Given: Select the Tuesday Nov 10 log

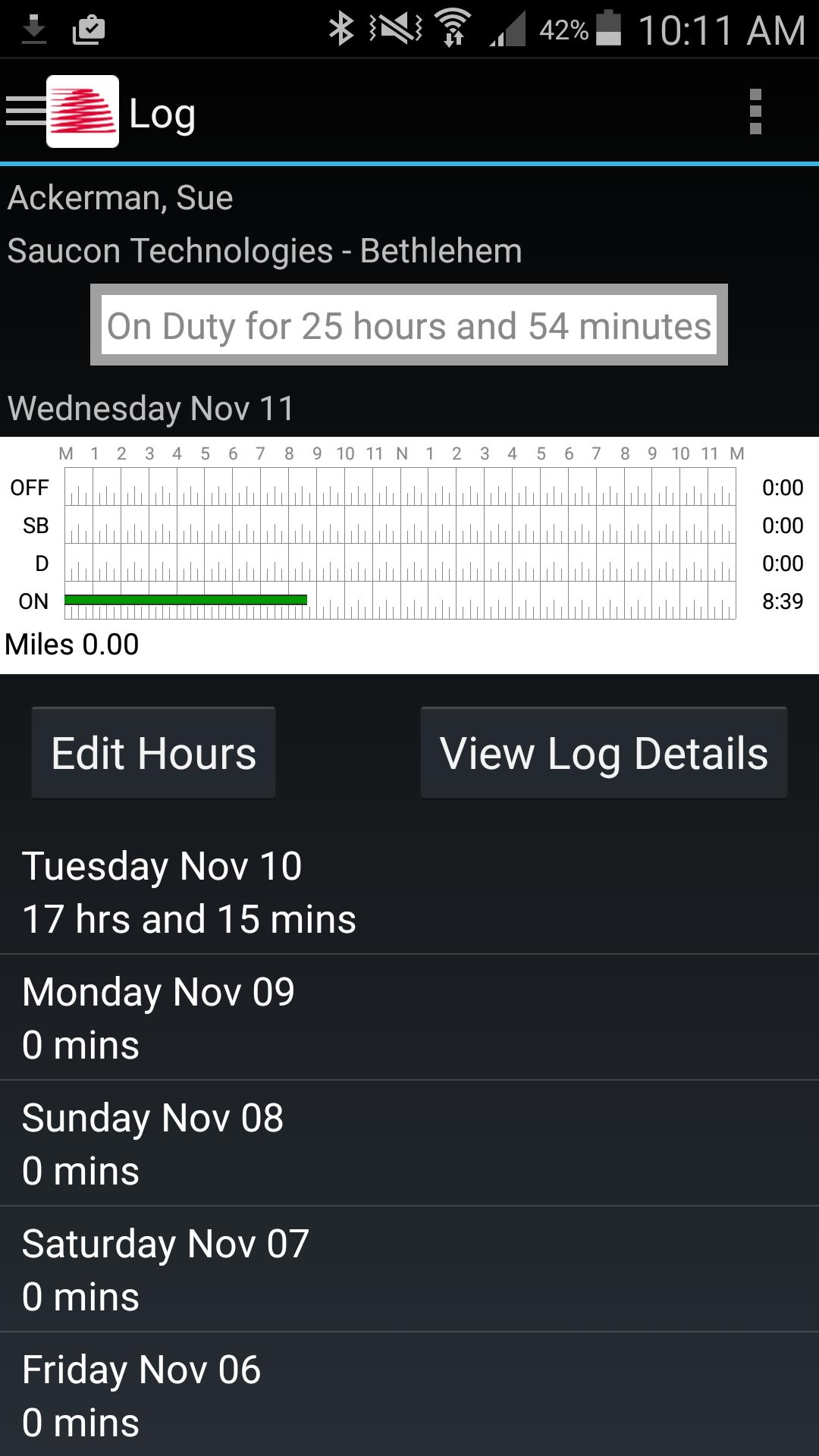Looking at the screenshot, I should pos(409,892).
